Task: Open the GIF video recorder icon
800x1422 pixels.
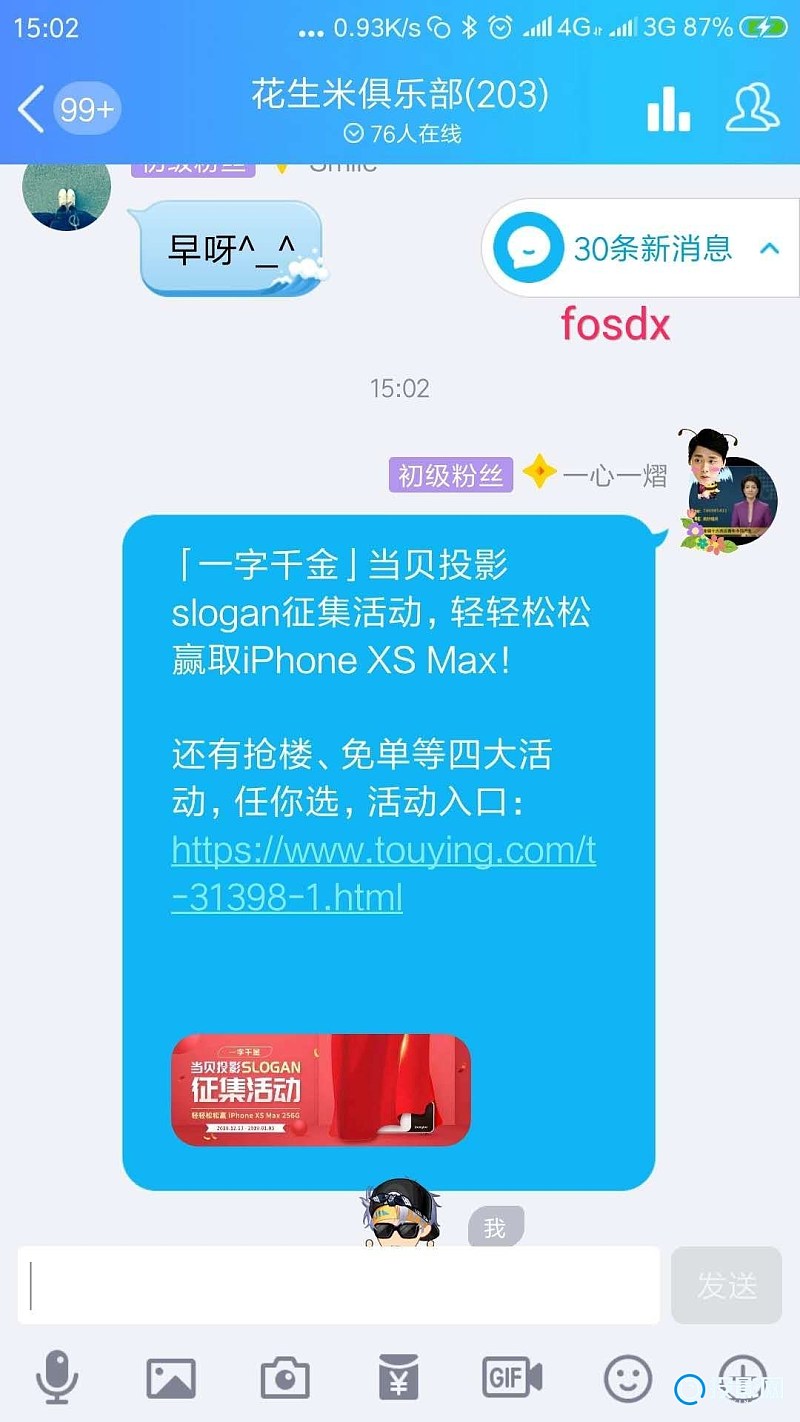Action: [512, 1378]
